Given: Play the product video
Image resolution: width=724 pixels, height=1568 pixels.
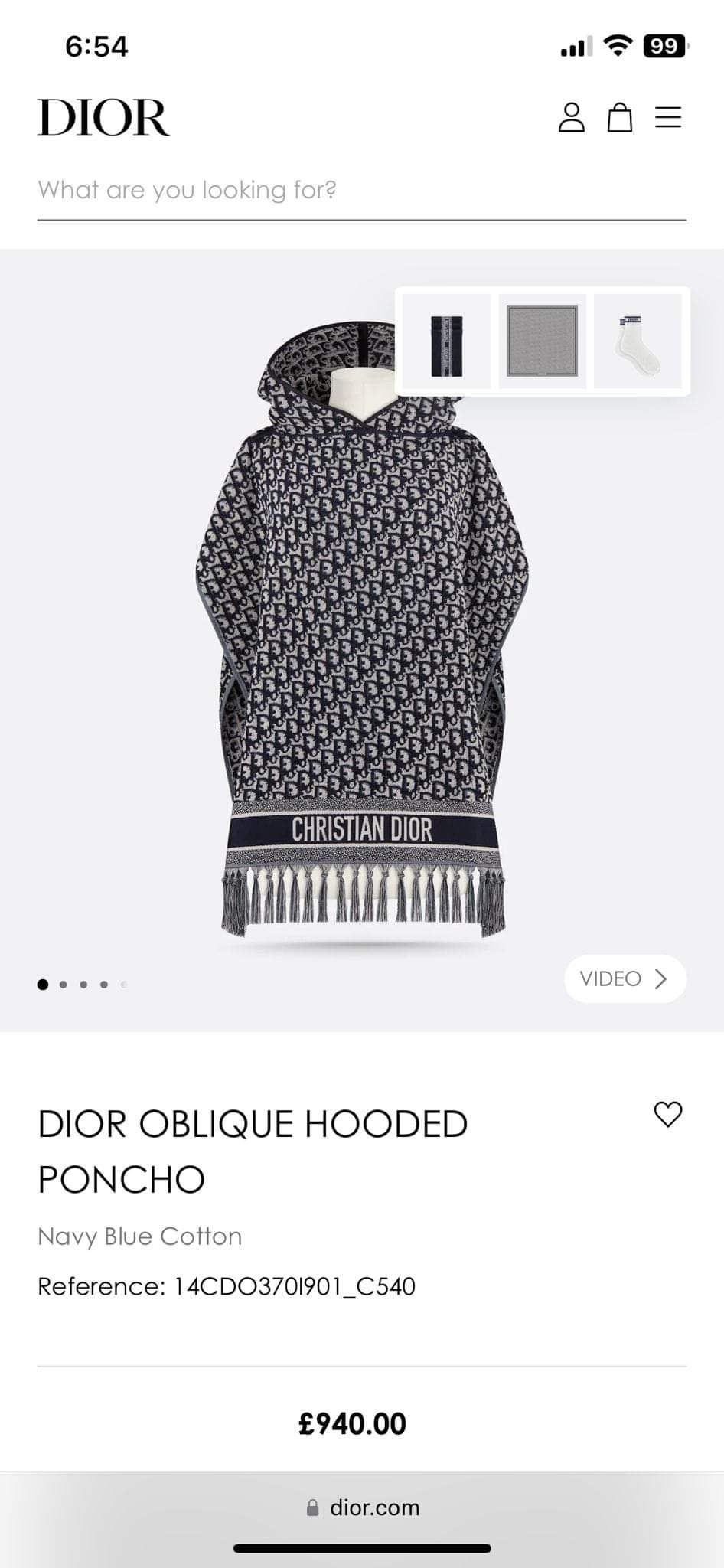Looking at the screenshot, I should 625,978.
